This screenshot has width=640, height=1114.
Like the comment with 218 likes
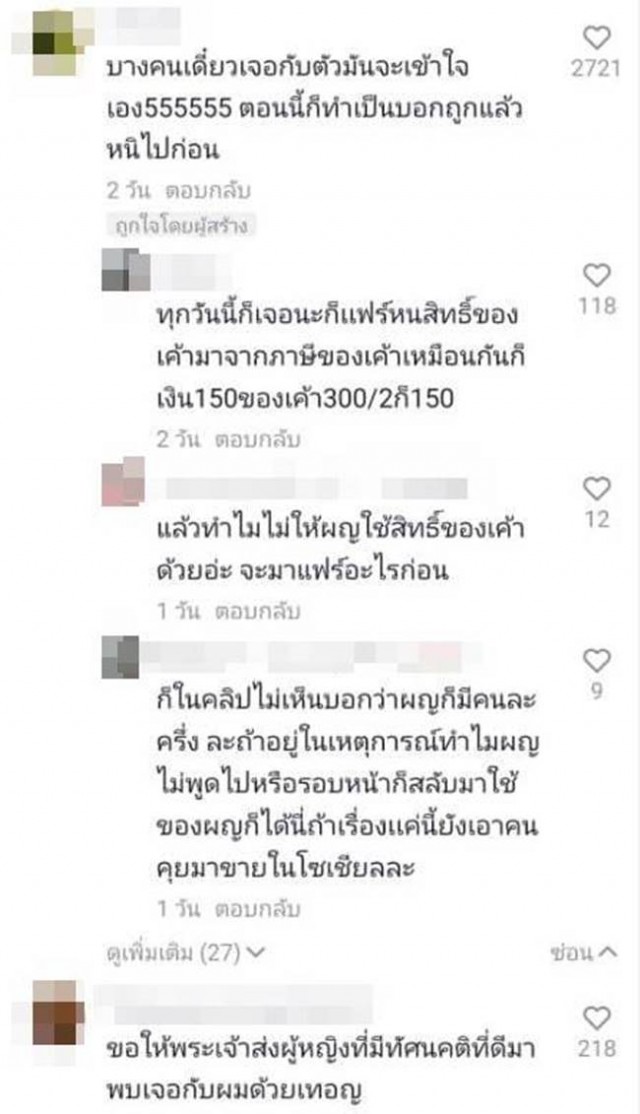(597, 1019)
